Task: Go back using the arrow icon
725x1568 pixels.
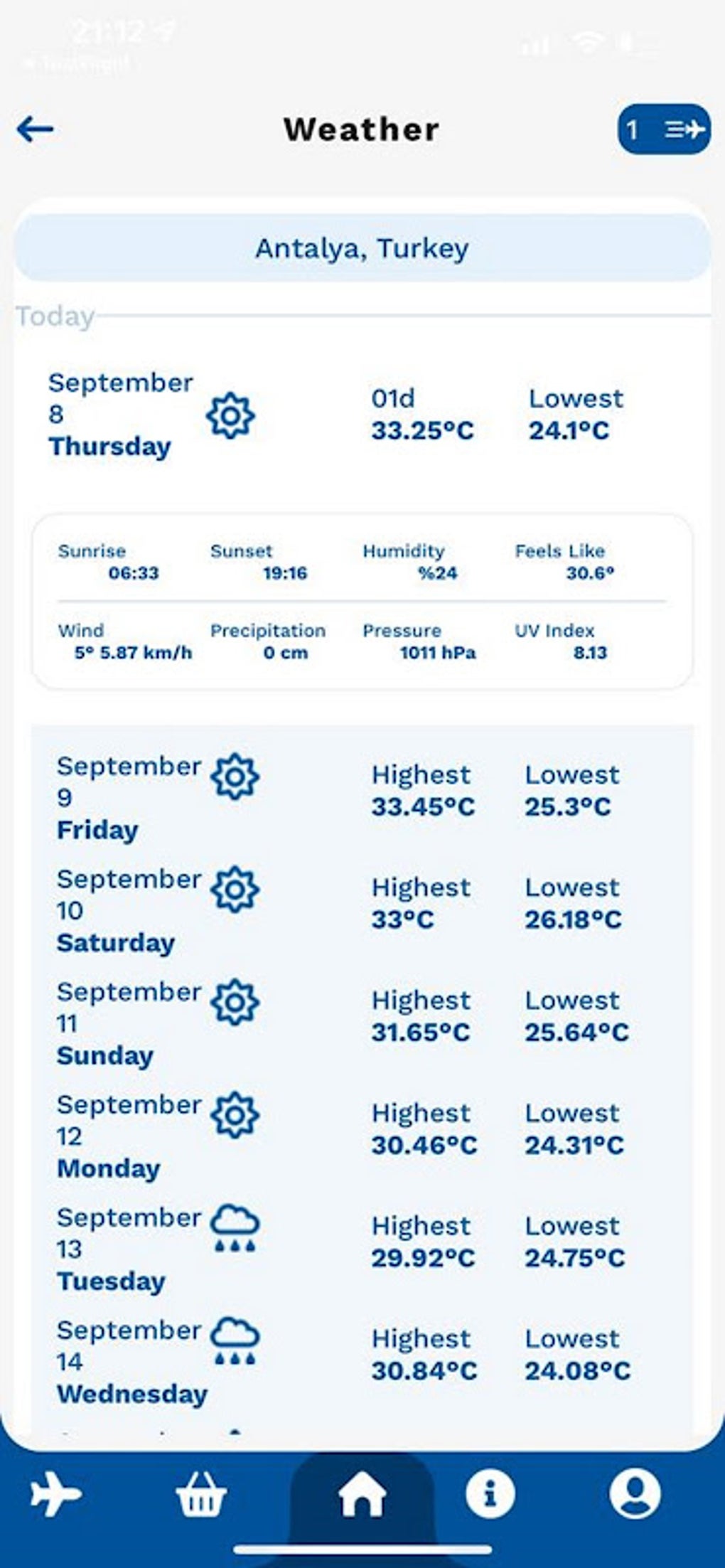Action: 35,129
